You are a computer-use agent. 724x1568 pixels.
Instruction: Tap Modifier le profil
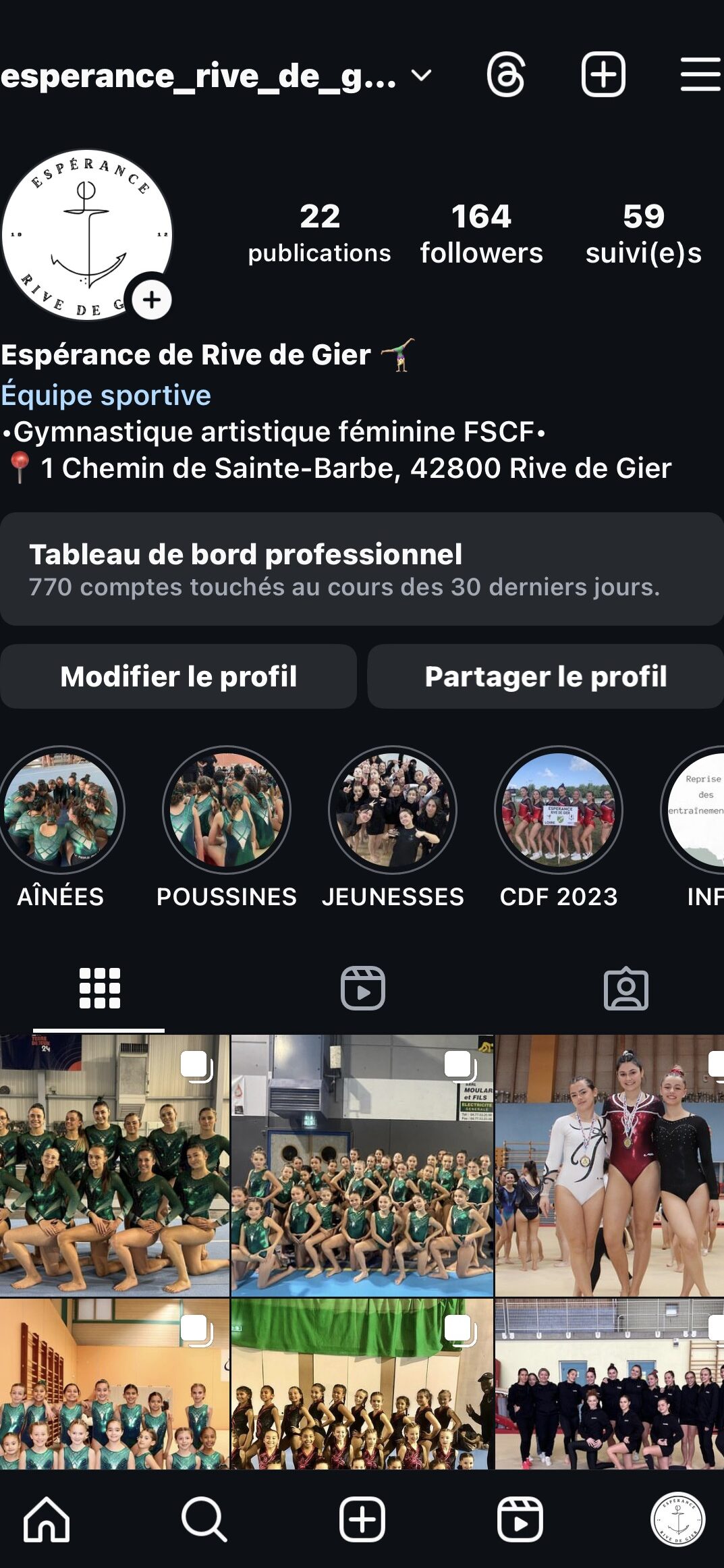pyautogui.click(x=178, y=676)
